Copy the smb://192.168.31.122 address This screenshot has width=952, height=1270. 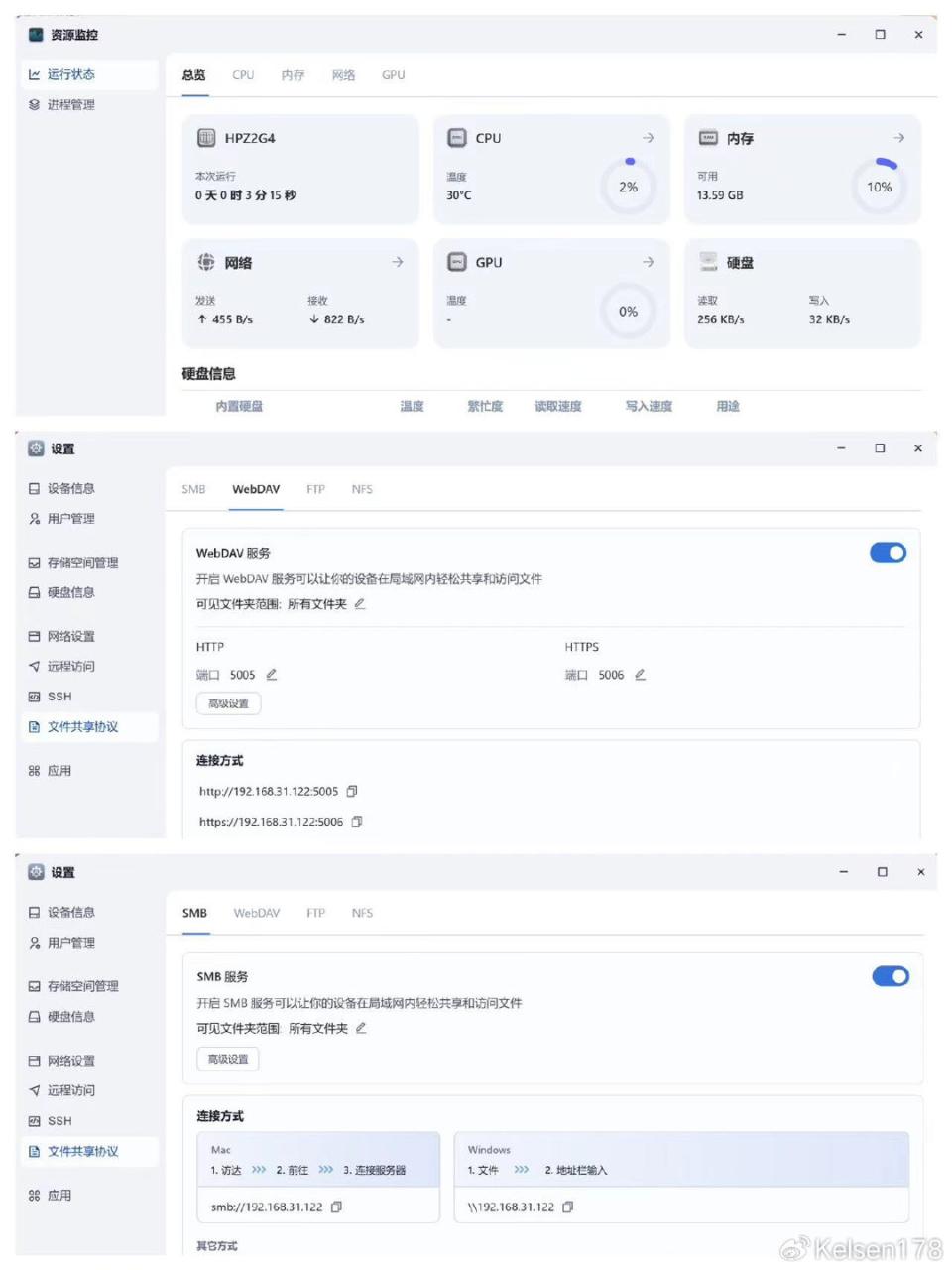point(336,1206)
